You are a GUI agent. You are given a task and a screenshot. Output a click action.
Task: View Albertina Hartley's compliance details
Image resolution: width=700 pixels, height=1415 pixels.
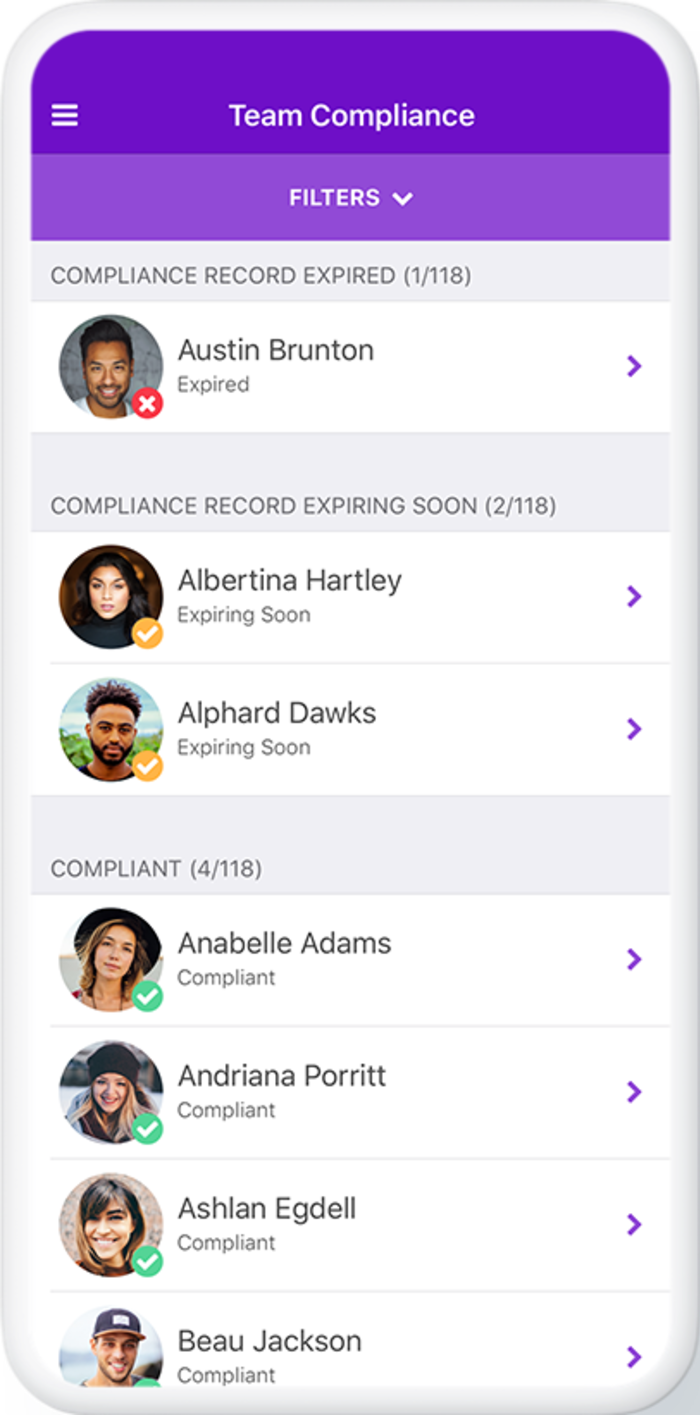click(350, 597)
